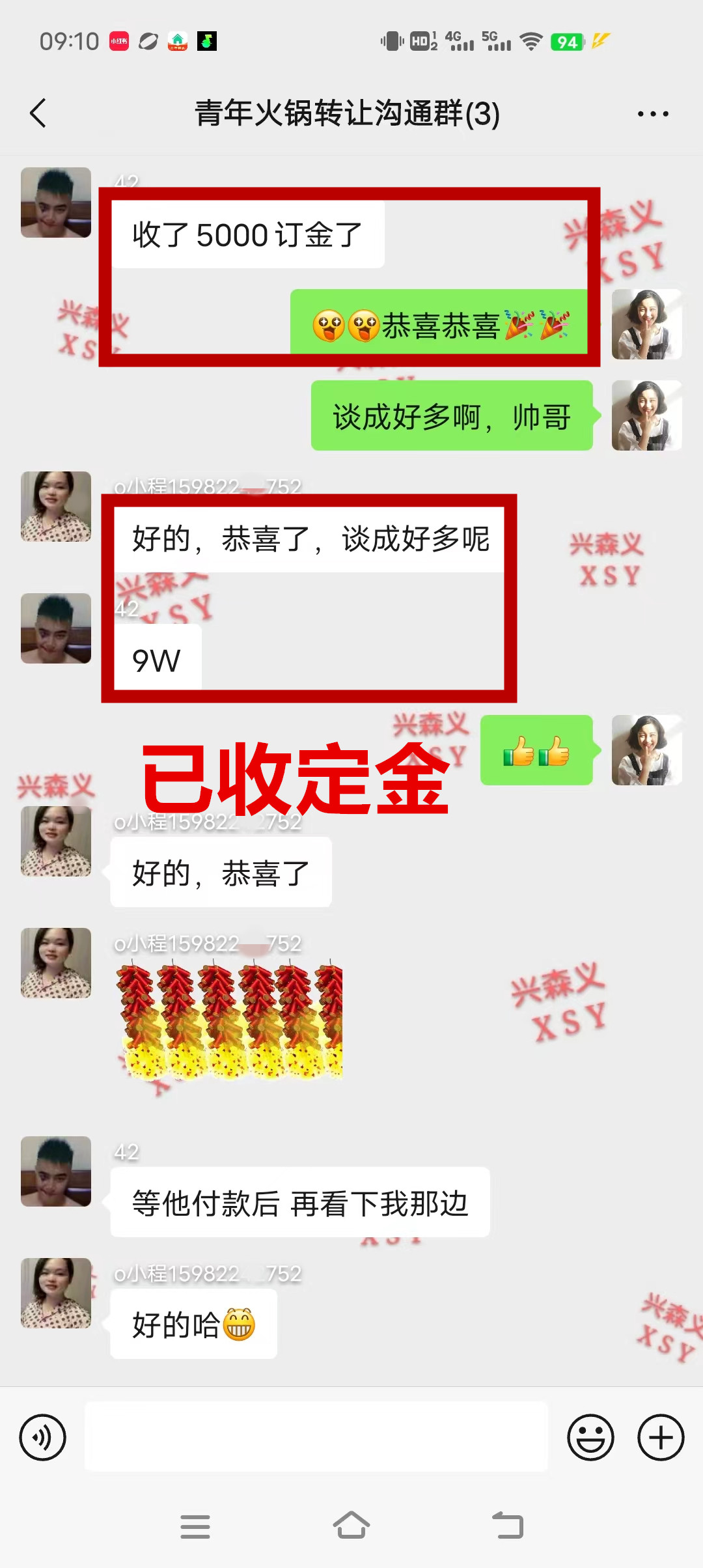The image size is (703, 1568).
Task: Go to the phone's home screen
Action: click(351, 1526)
